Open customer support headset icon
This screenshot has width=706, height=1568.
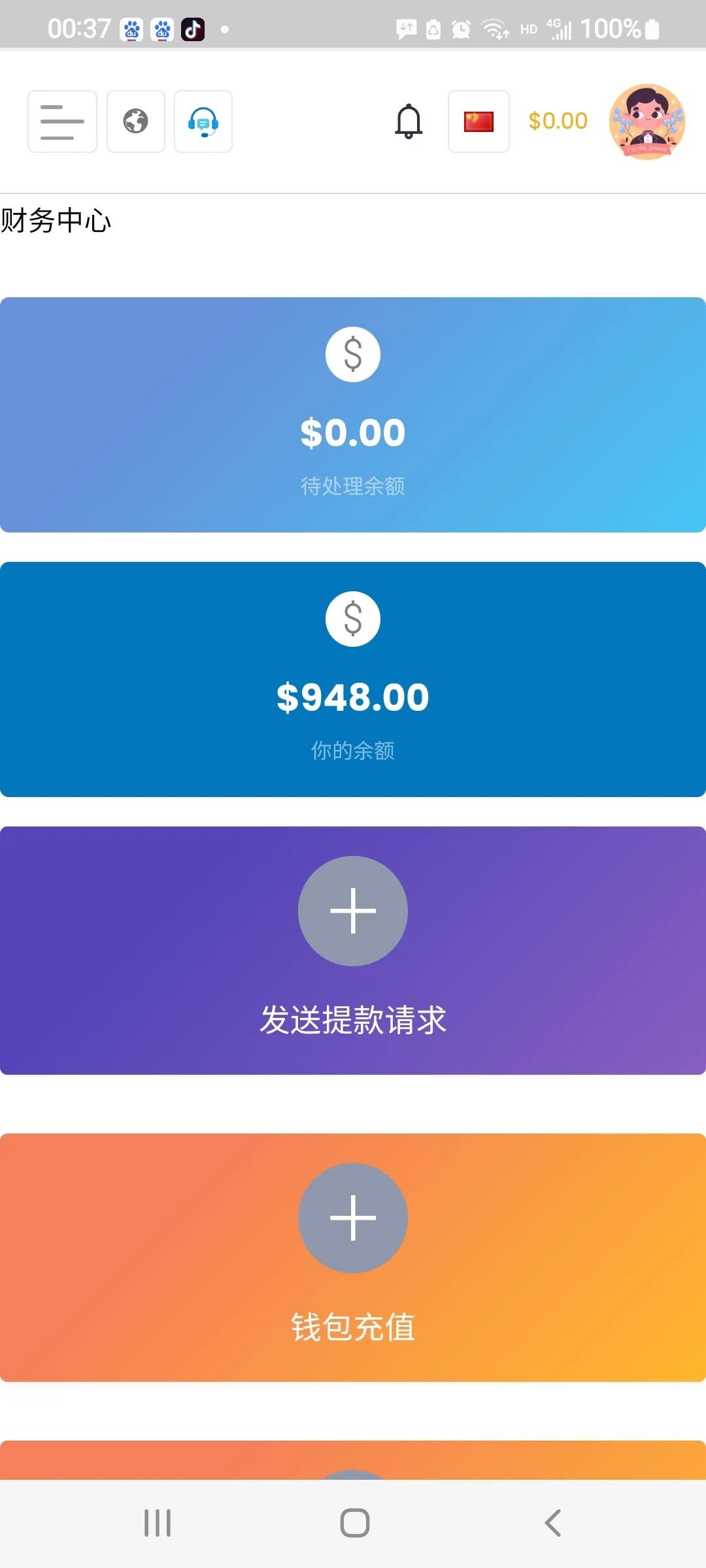coord(203,122)
